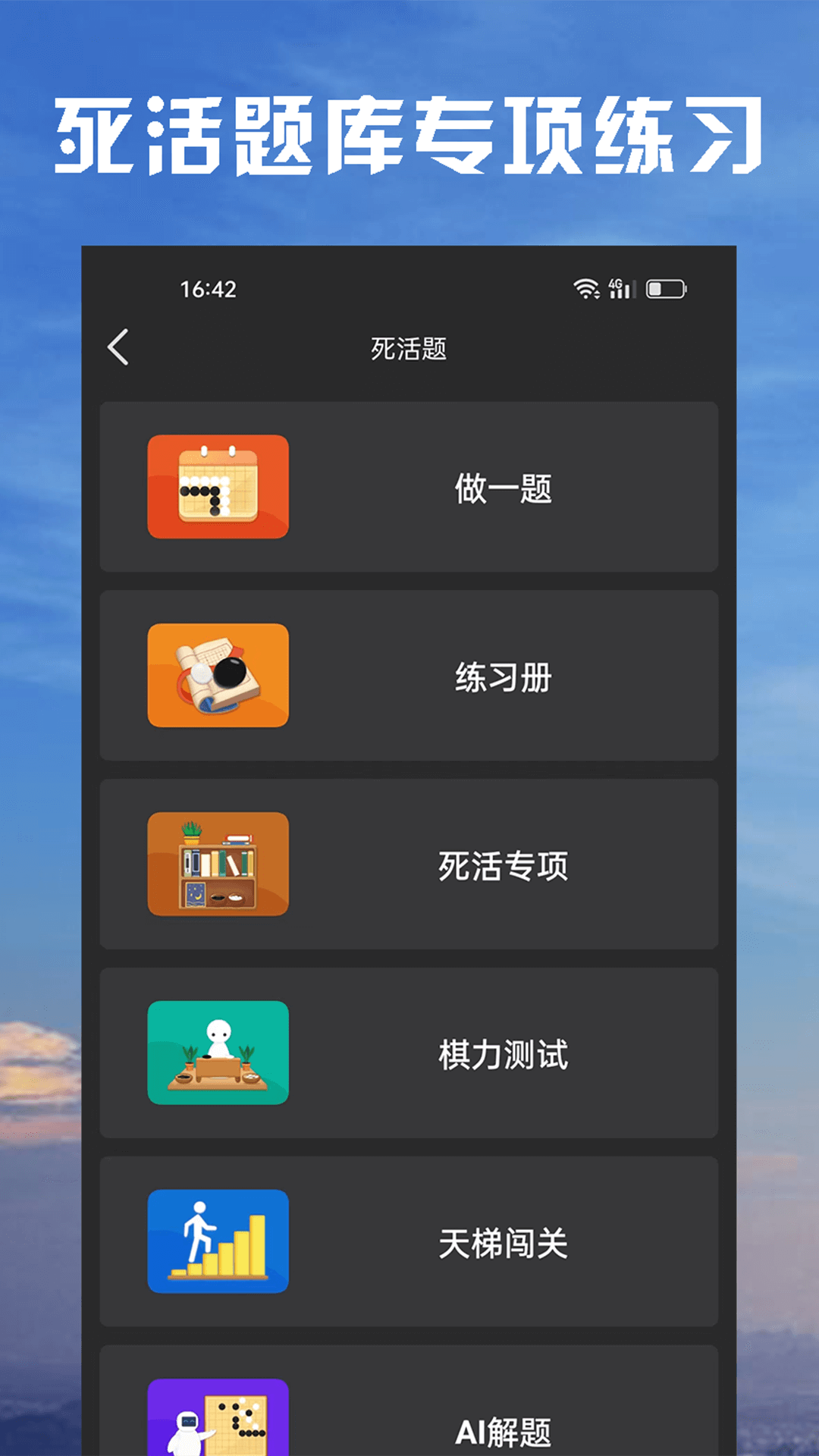Tap the workbook icon beside 练习册
Image resolution: width=819 pixels, height=1456 pixels.
tap(218, 677)
